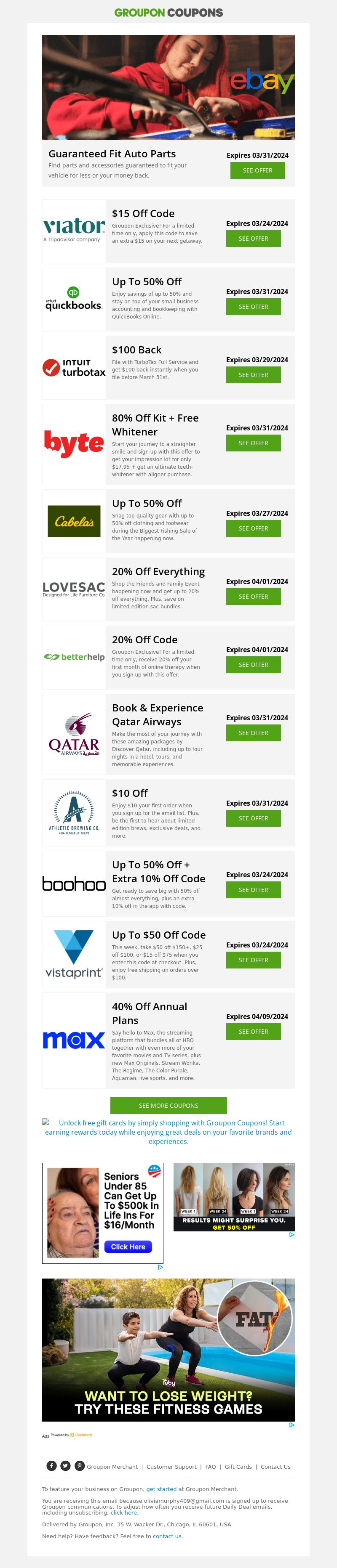The image size is (337, 1568).
Task: View the Lovesac 20% Off Everything offer
Action: [253, 597]
